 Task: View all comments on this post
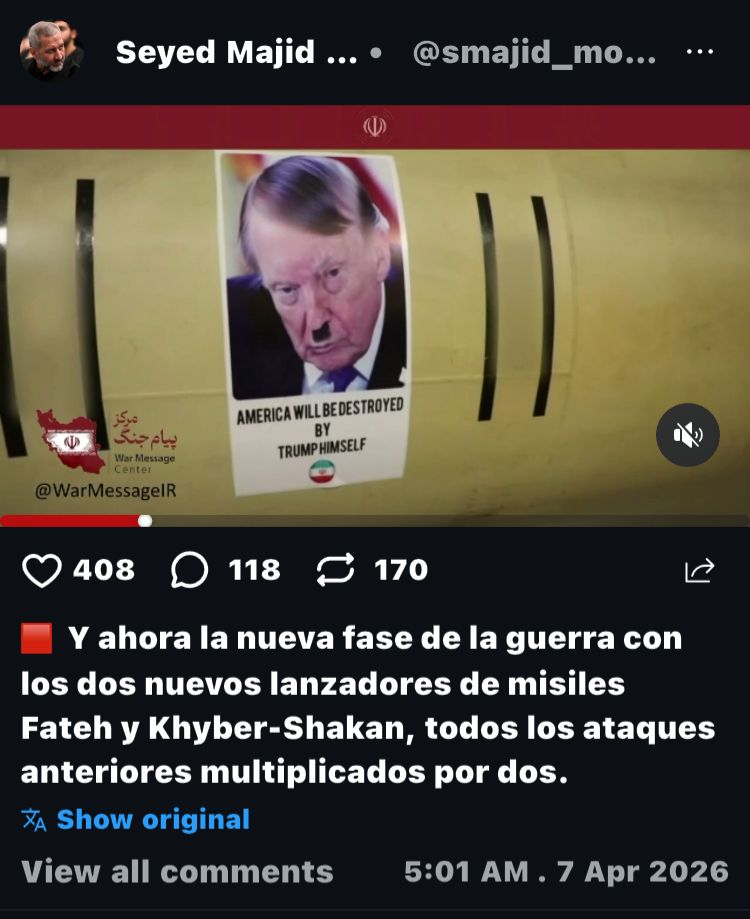(x=177, y=871)
